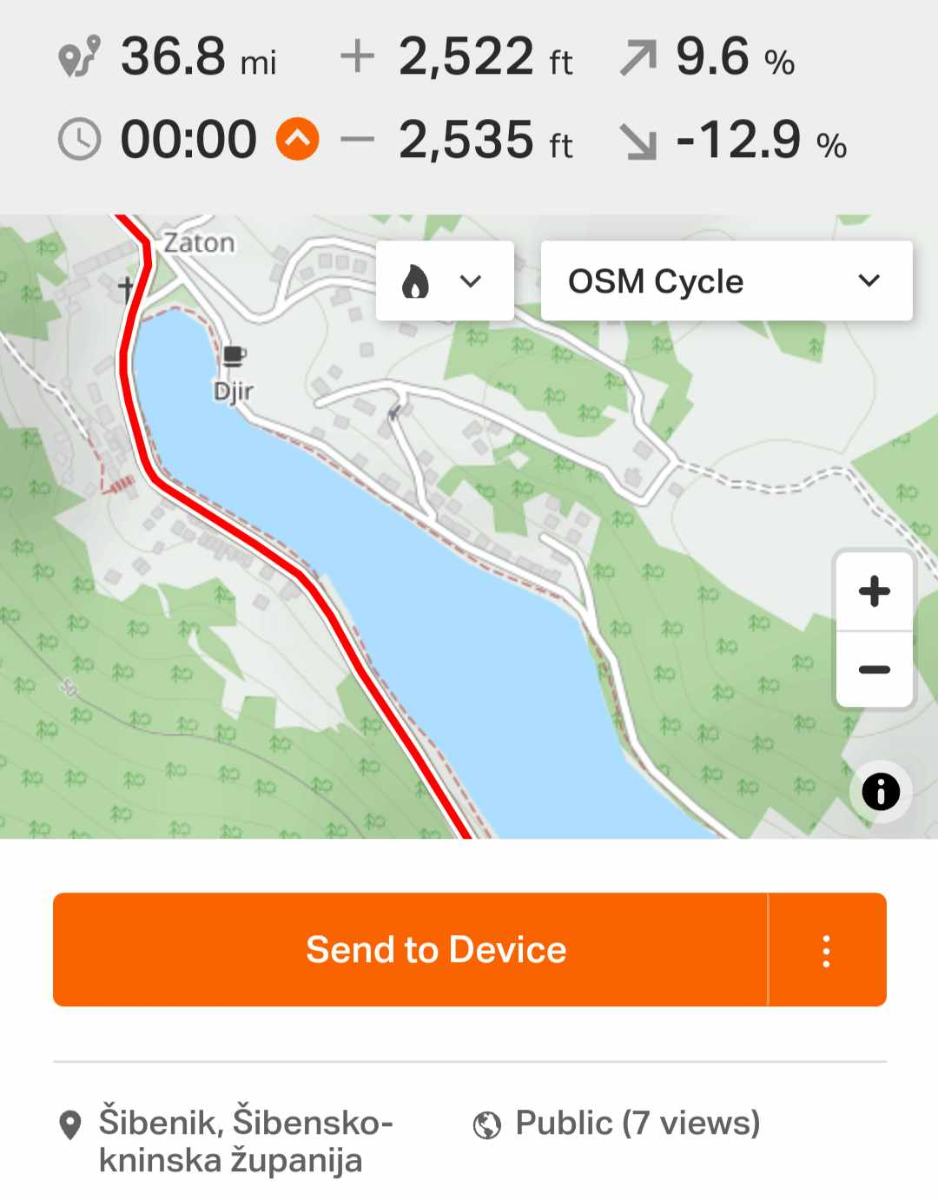Collapse the stats with the orange chevron

[298, 140]
